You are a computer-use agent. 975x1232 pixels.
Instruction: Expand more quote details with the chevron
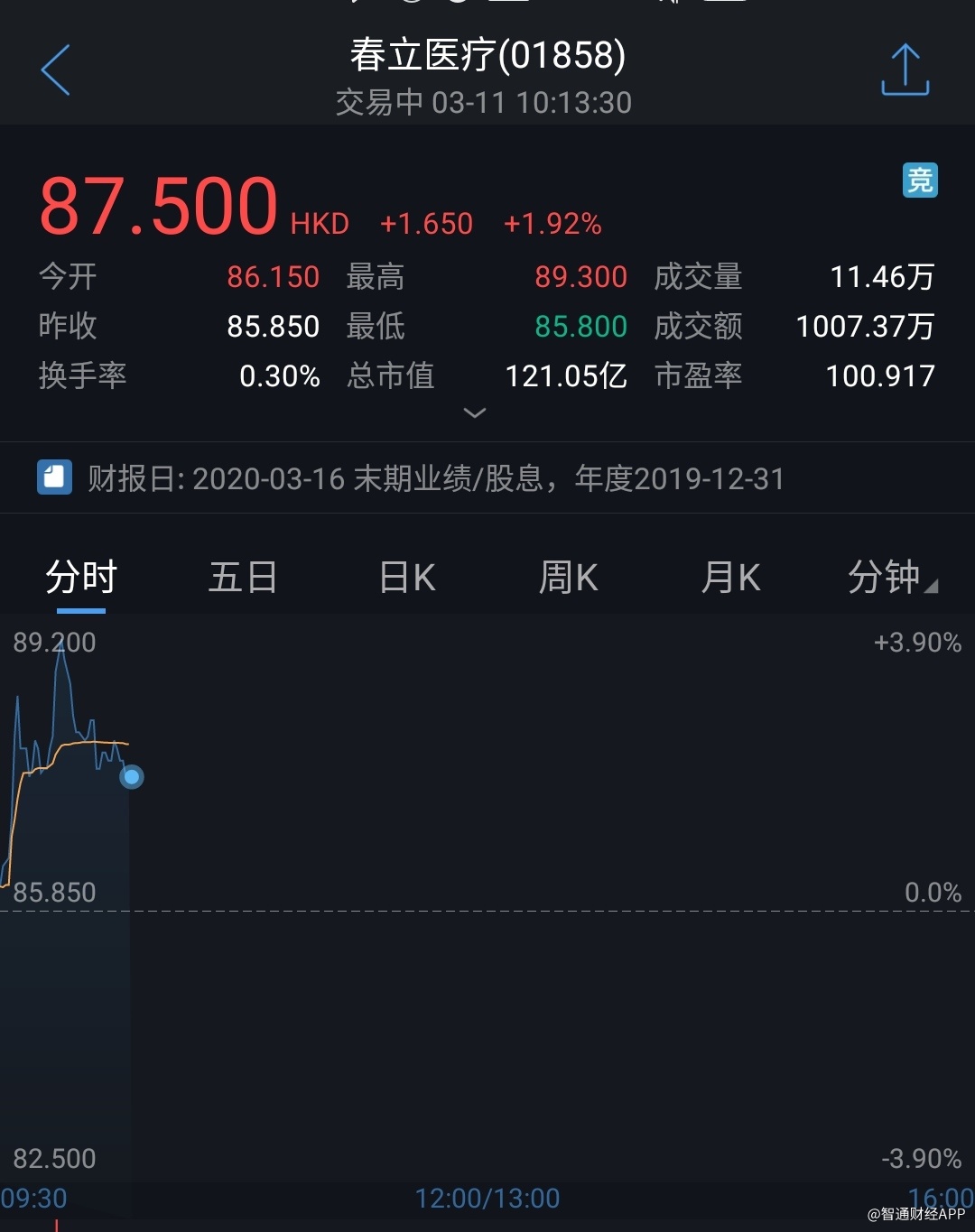pos(474,412)
